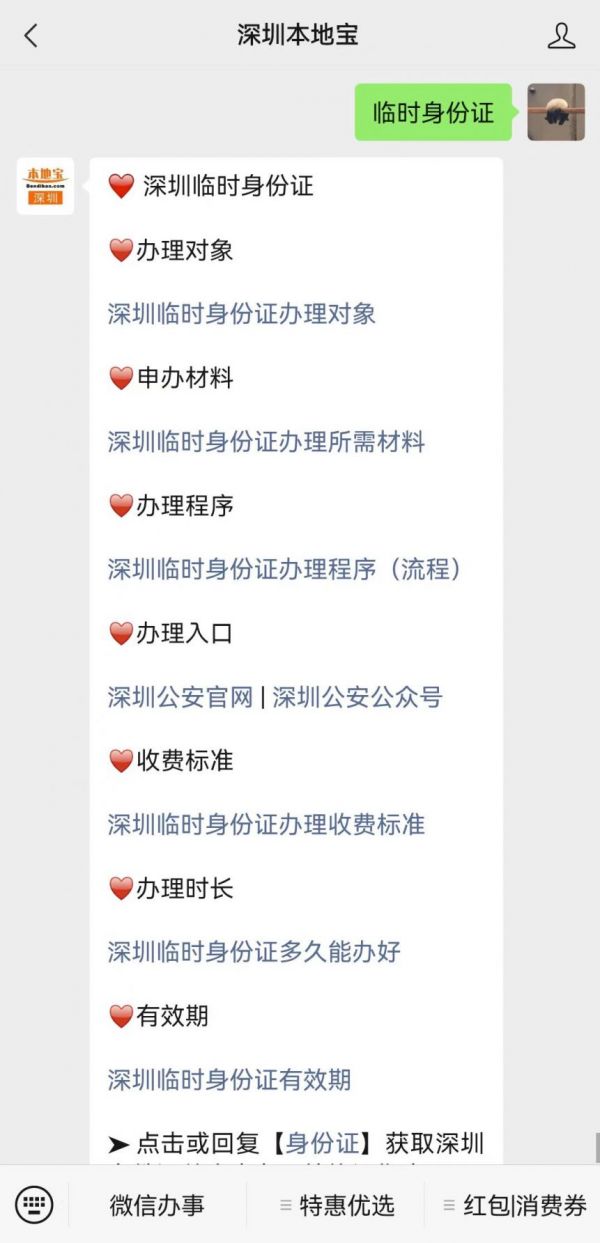Open the account profile icon
This screenshot has width=600, height=1243.
click(x=562, y=36)
